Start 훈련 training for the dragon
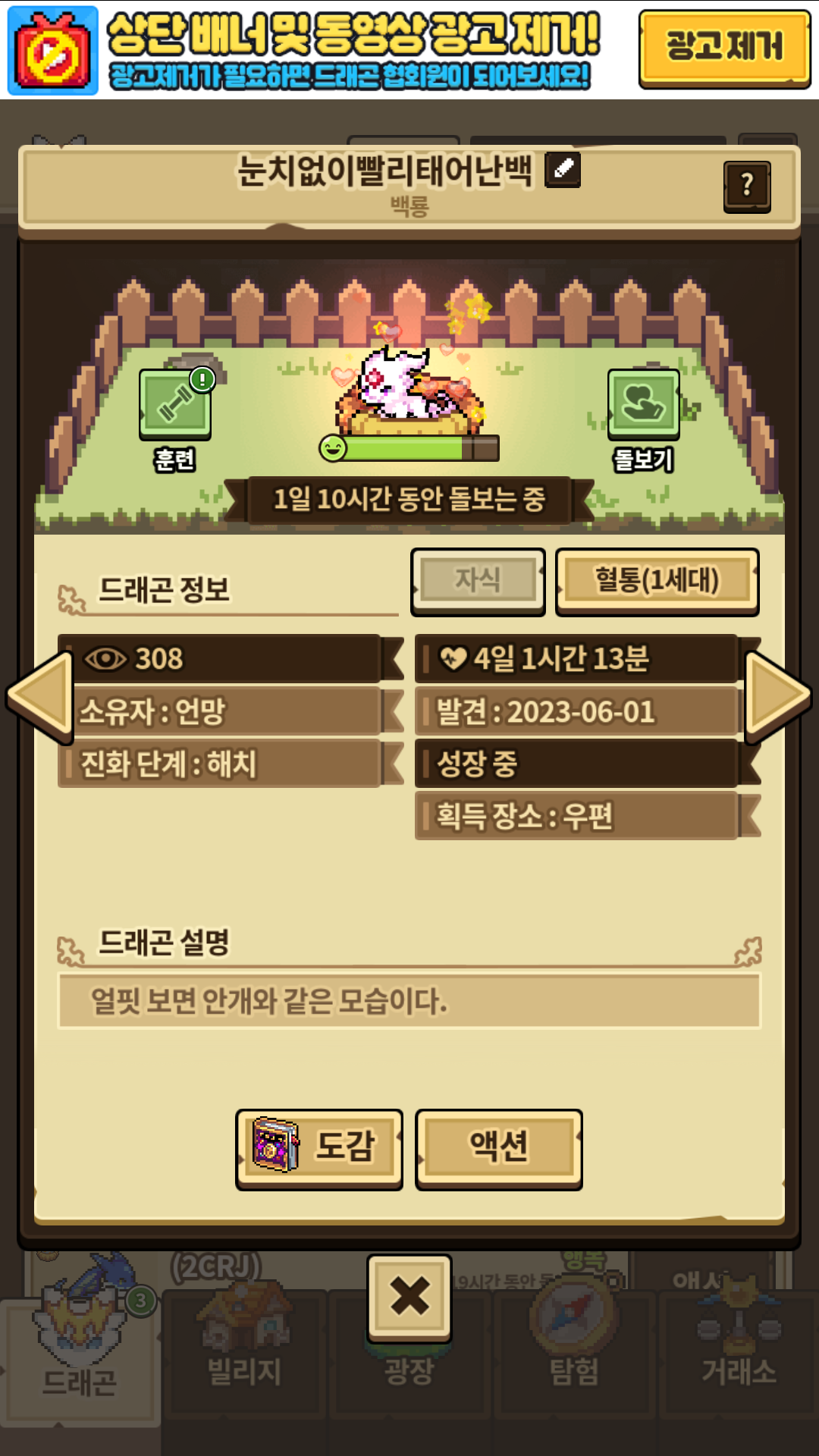This screenshot has height=1456, width=819. coord(175,404)
